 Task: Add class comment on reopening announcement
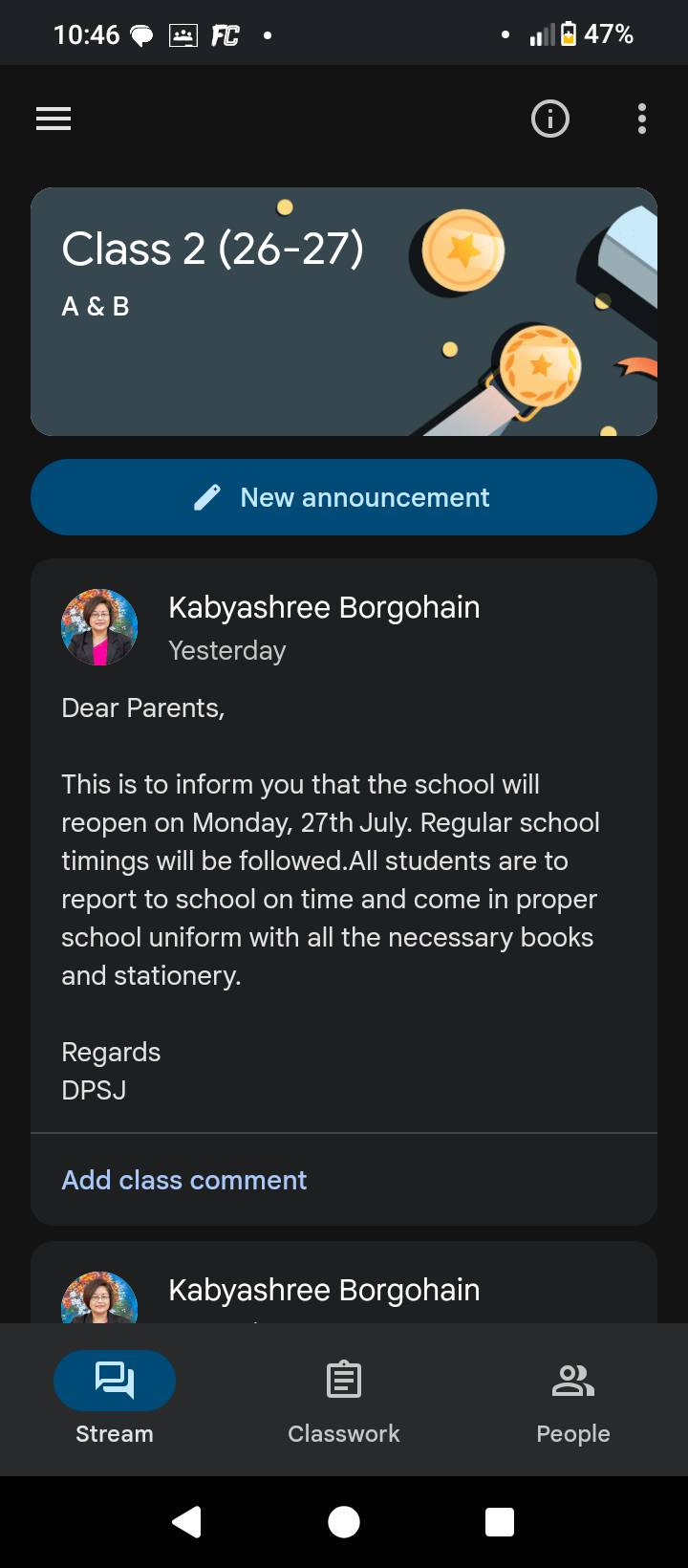(x=184, y=1180)
